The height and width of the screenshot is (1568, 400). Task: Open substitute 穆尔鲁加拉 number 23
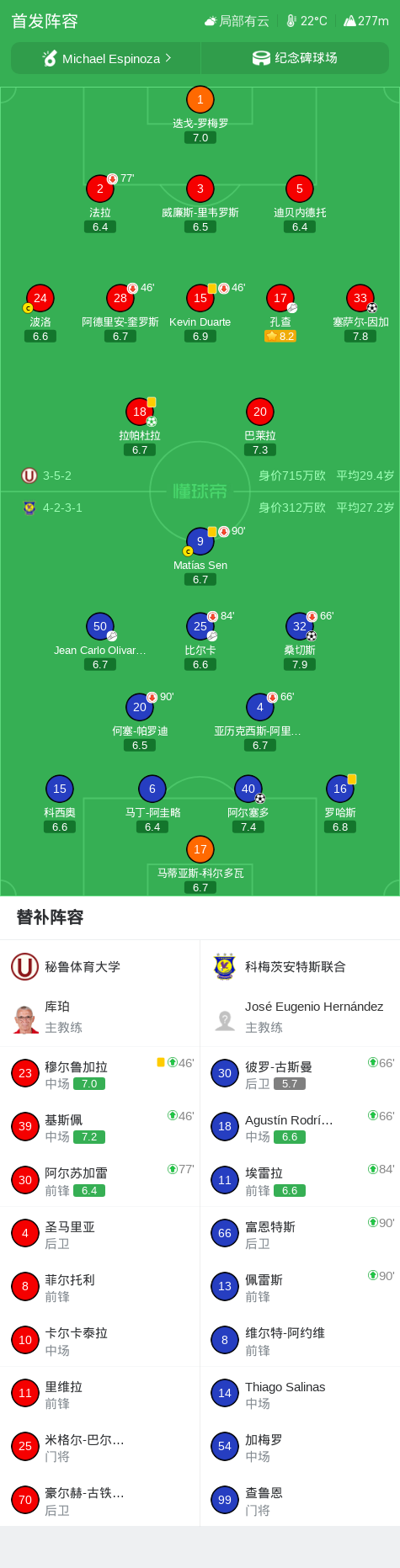click(x=99, y=1073)
